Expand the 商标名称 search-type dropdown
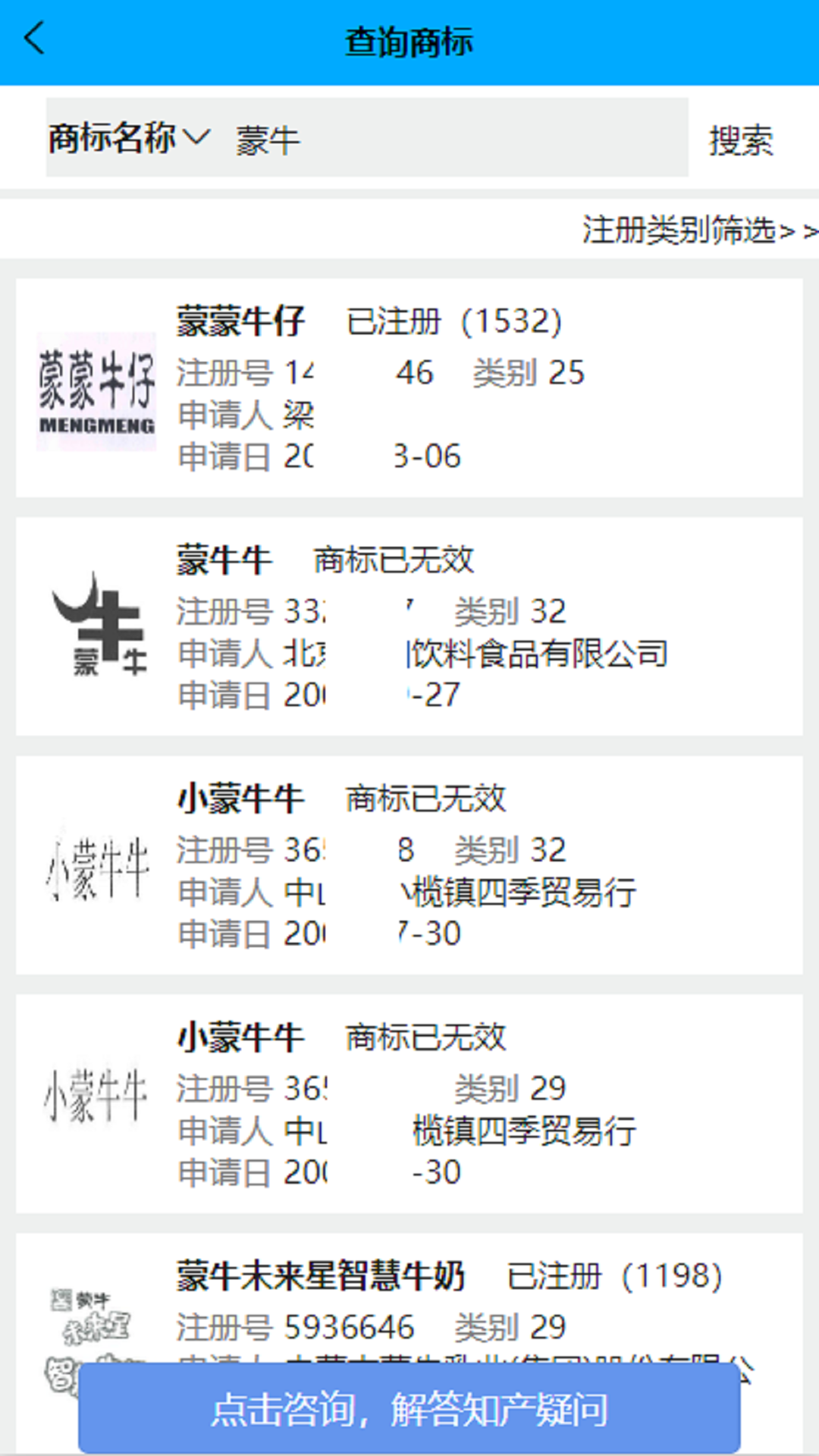Image resolution: width=819 pixels, height=1456 pixels. (x=129, y=139)
